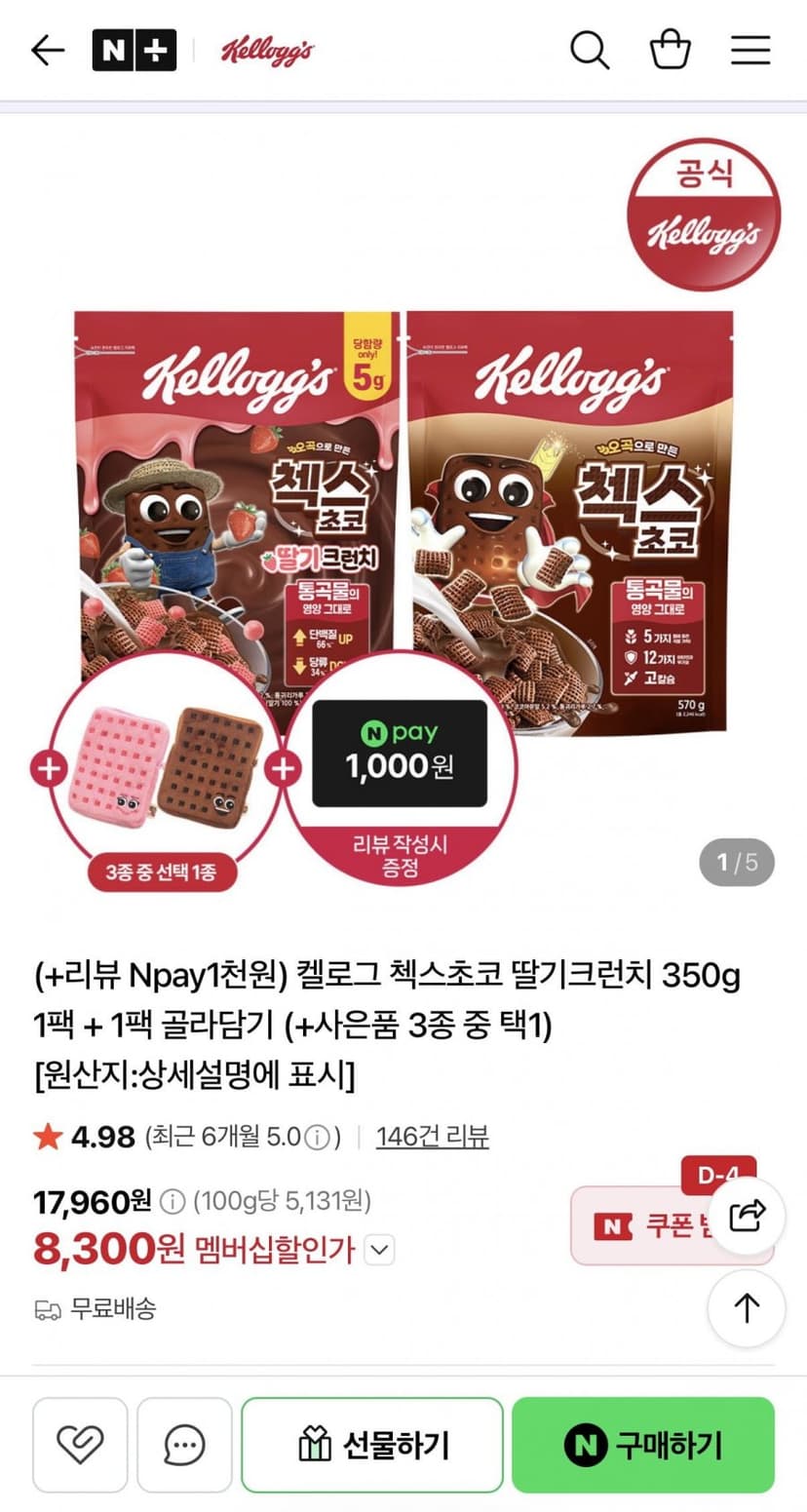Screen dimensions: 807x1512
Task: Open the 146건 리뷰 link
Action: click(x=432, y=1136)
